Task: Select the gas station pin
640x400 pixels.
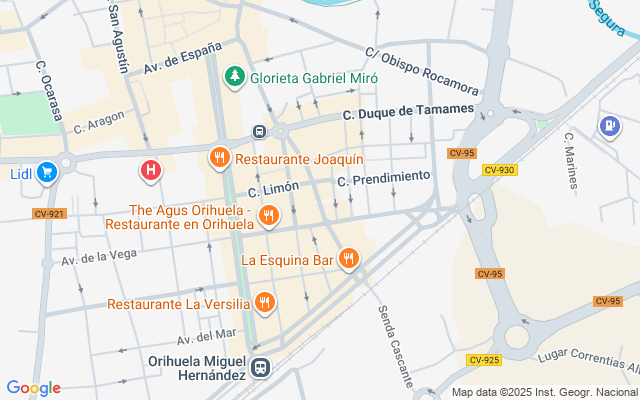Action: click(608, 126)
